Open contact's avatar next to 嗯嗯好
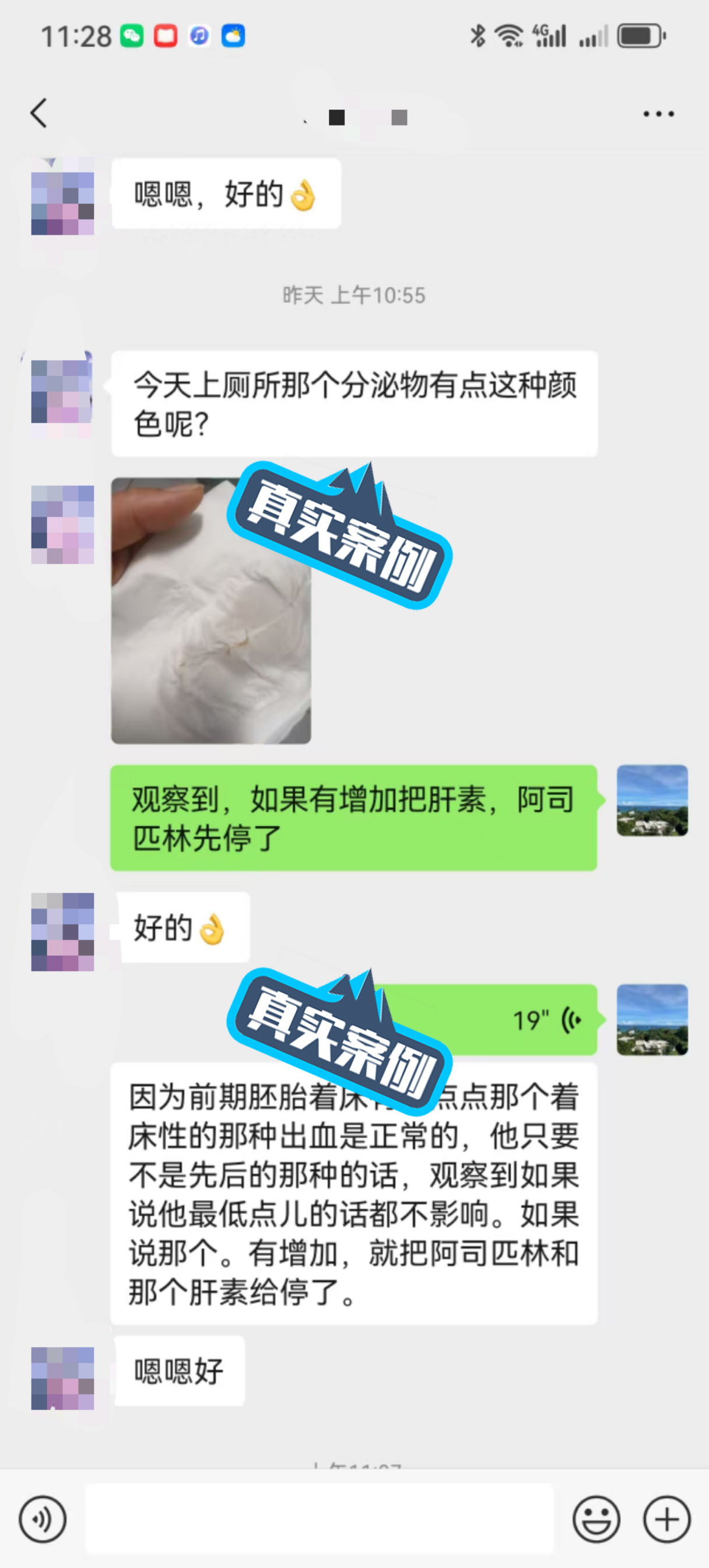This screenshot has width=709, height=1568. [63, 1378]
